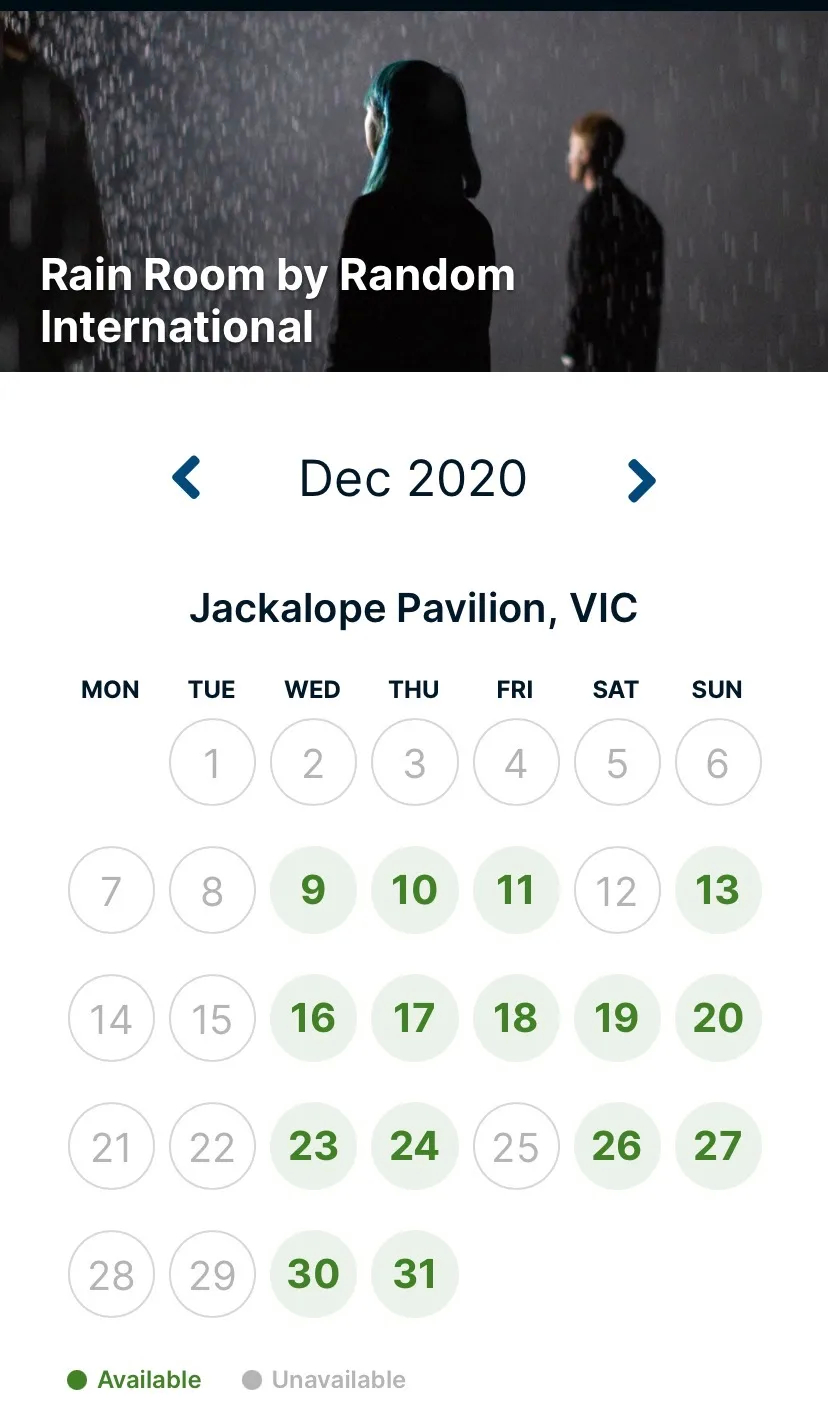Screen dimensions: 828x1413
Task: Select December 24
Action: 414,1146
